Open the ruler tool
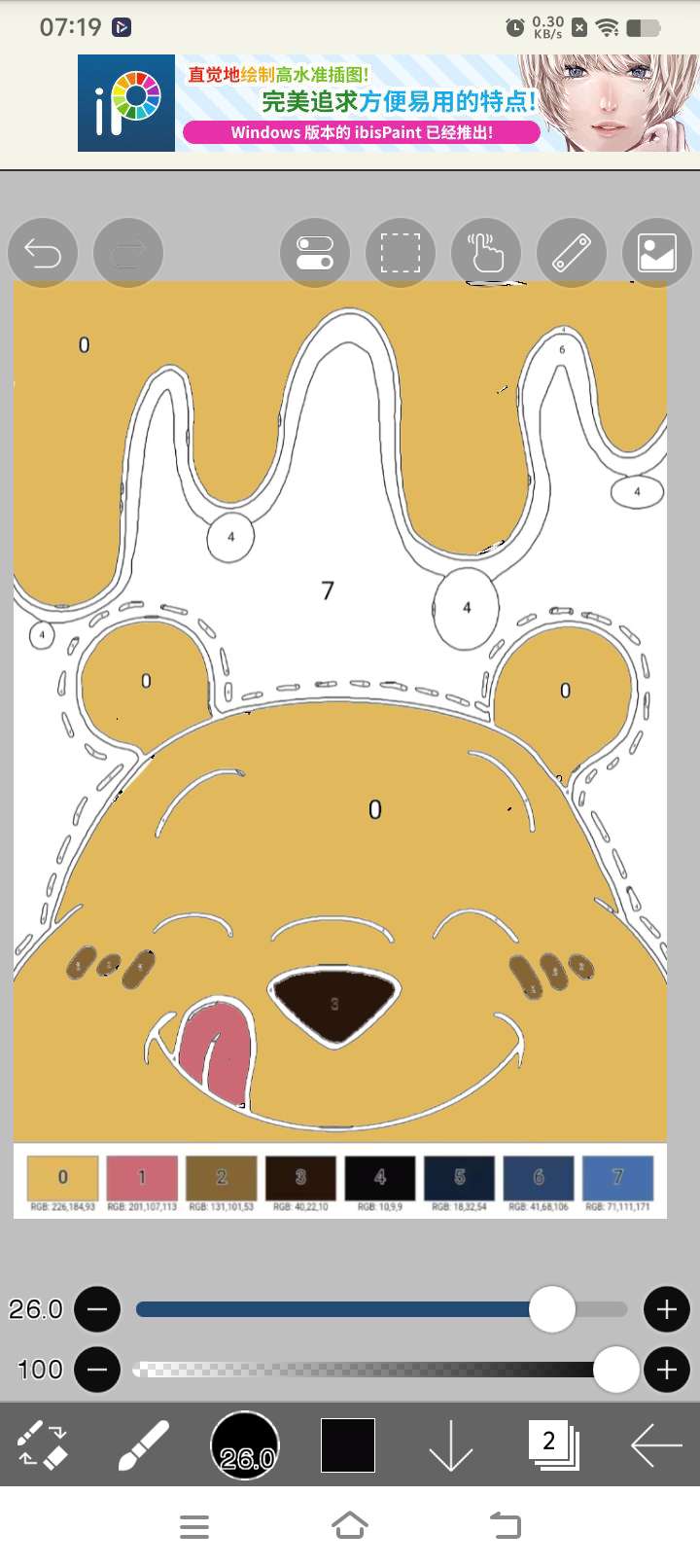This screenshot has width=700, height=1568. click(x=572, y=254)
